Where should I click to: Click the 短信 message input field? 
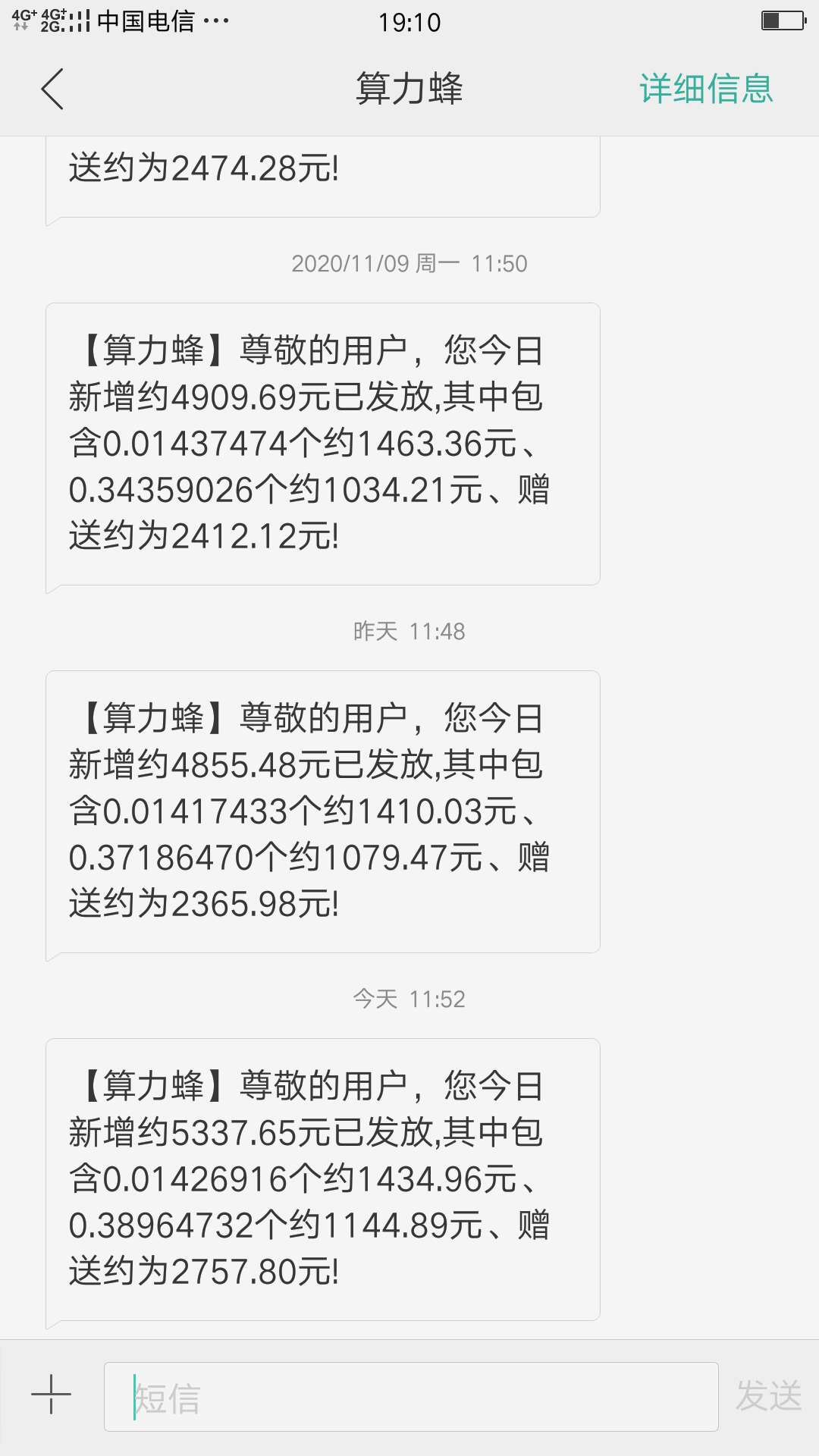click(x=413, y=1395)
